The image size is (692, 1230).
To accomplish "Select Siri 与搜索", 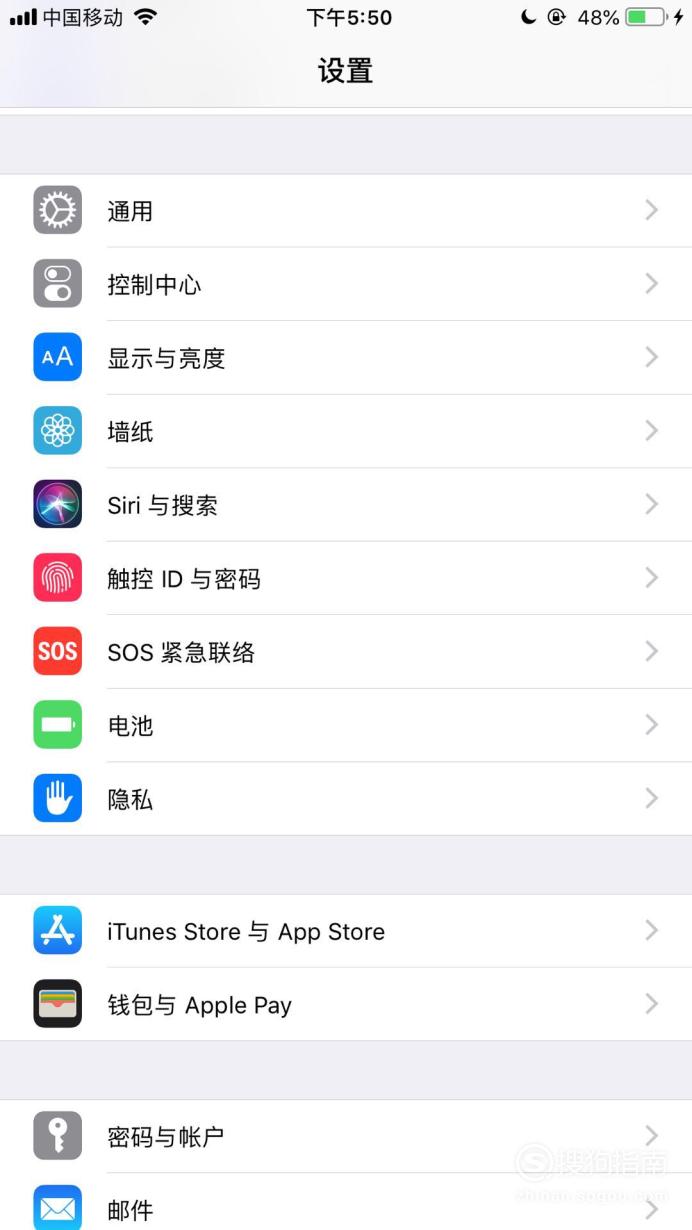I will click(x=346, y=504).
